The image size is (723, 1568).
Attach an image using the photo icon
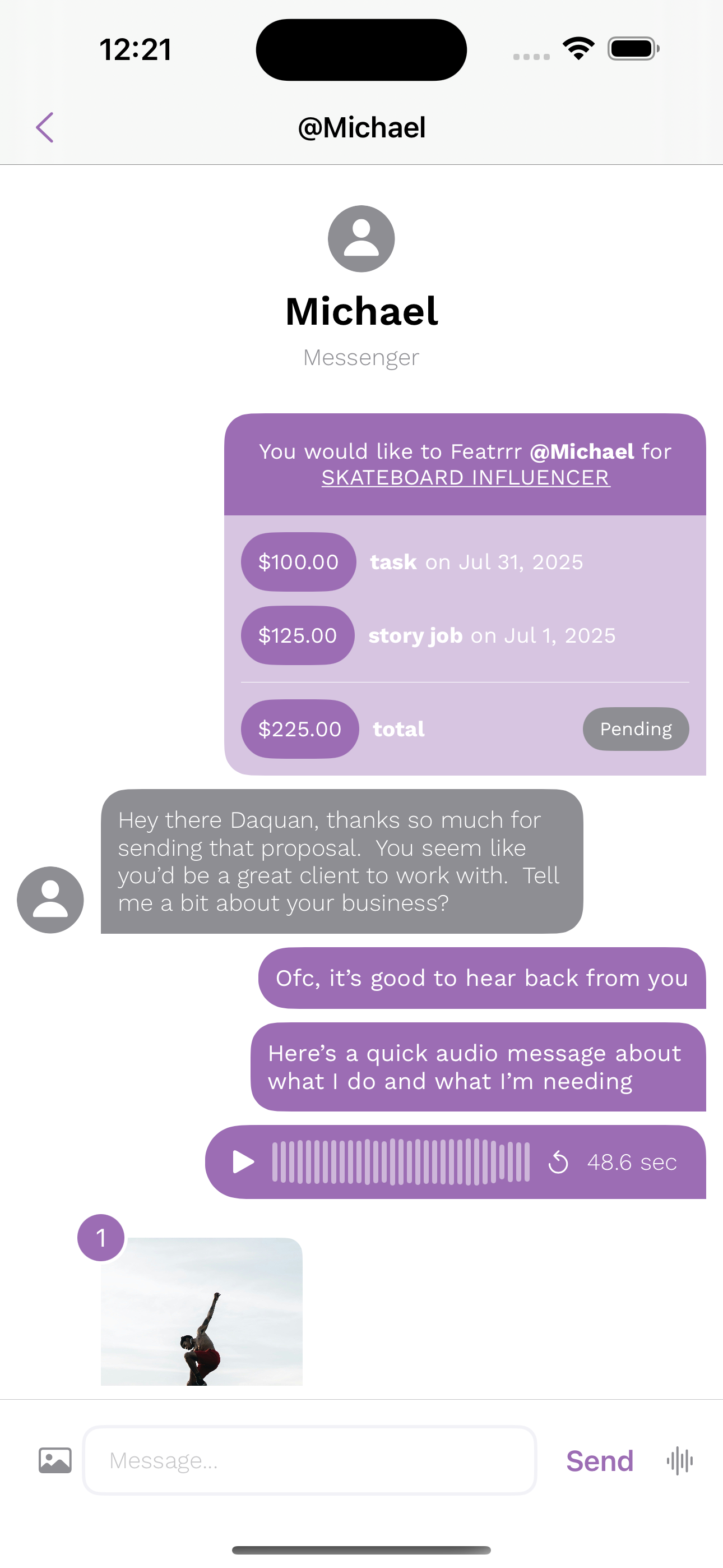pos(55,1460)
